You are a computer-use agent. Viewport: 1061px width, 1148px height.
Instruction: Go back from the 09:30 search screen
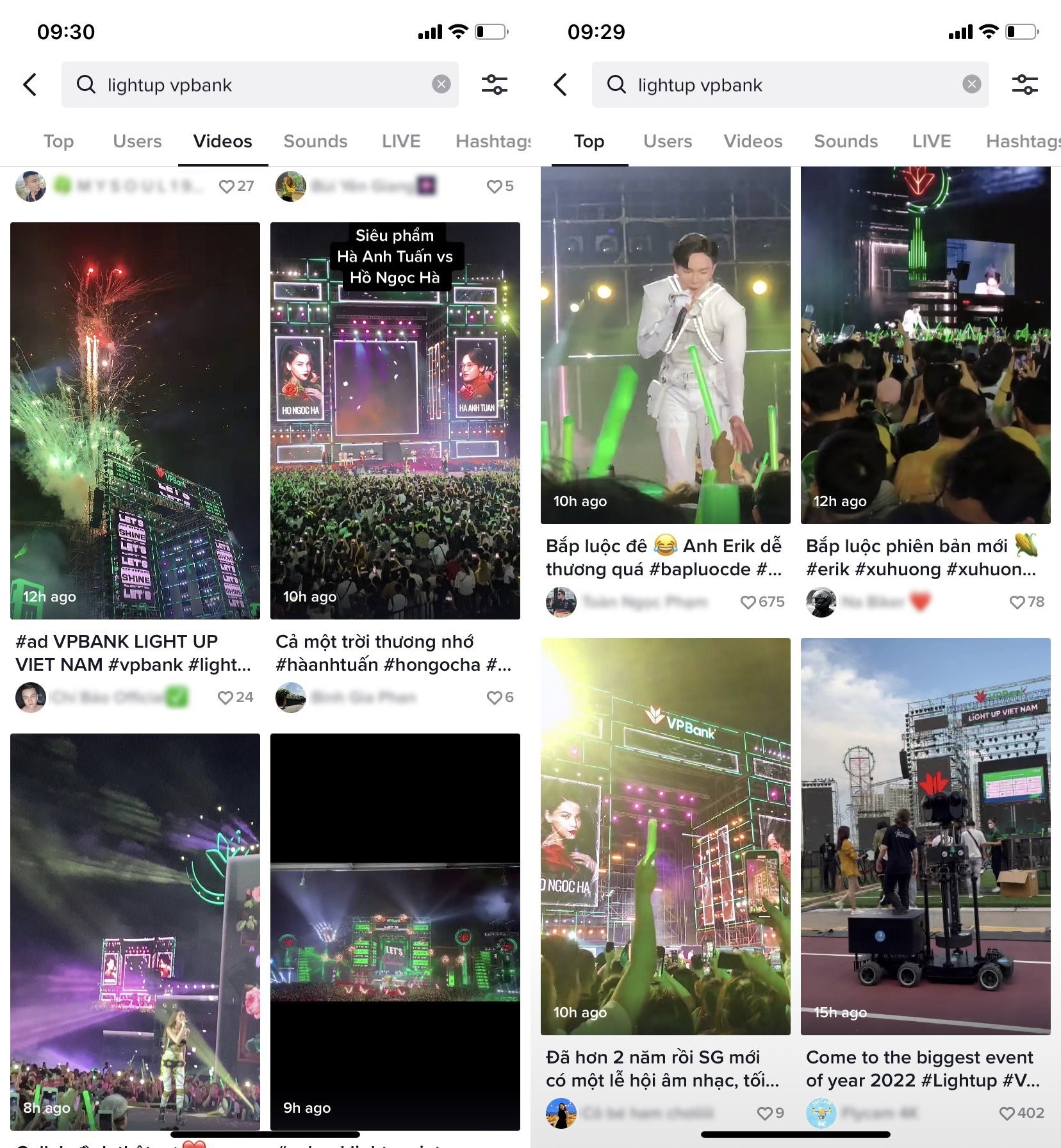(x=29, y=84)
